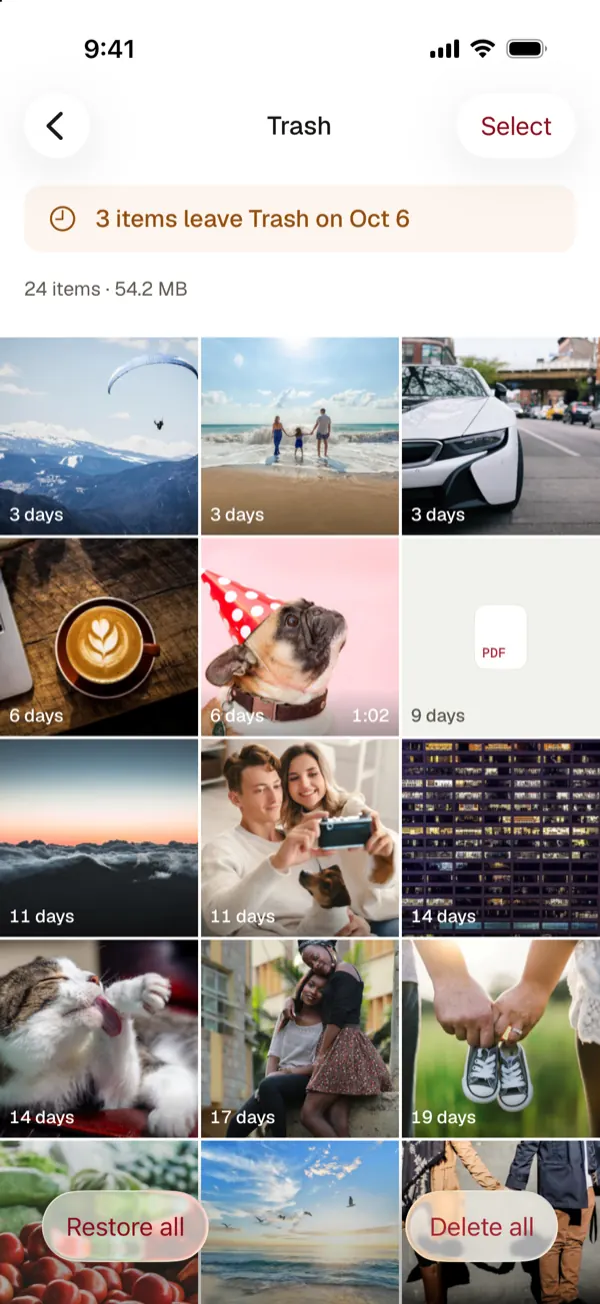The height and width of the screenshot is (1304, 600).
Task: Open the baby shoes photo
Action: click(x=501, y=1039)
